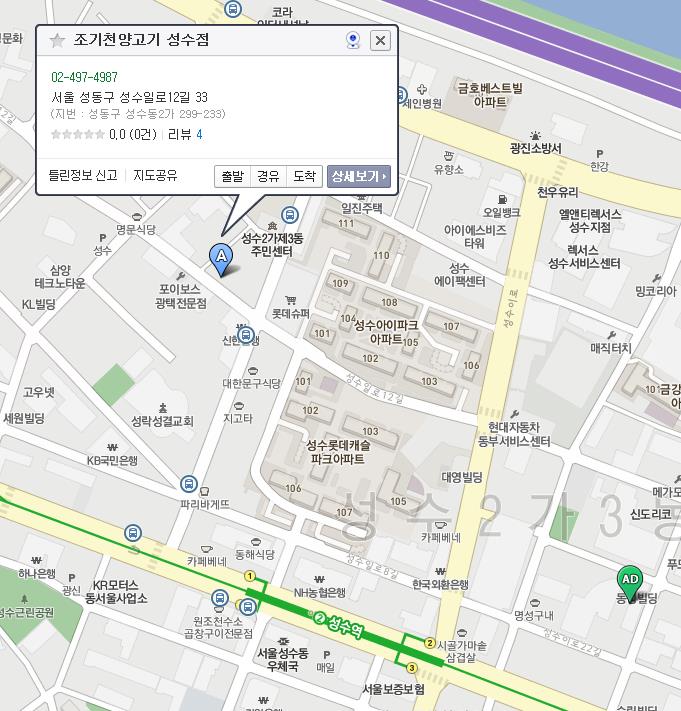
Task: Select the bus stop icon near 파리바게뜨
Action: coord(188,485)
